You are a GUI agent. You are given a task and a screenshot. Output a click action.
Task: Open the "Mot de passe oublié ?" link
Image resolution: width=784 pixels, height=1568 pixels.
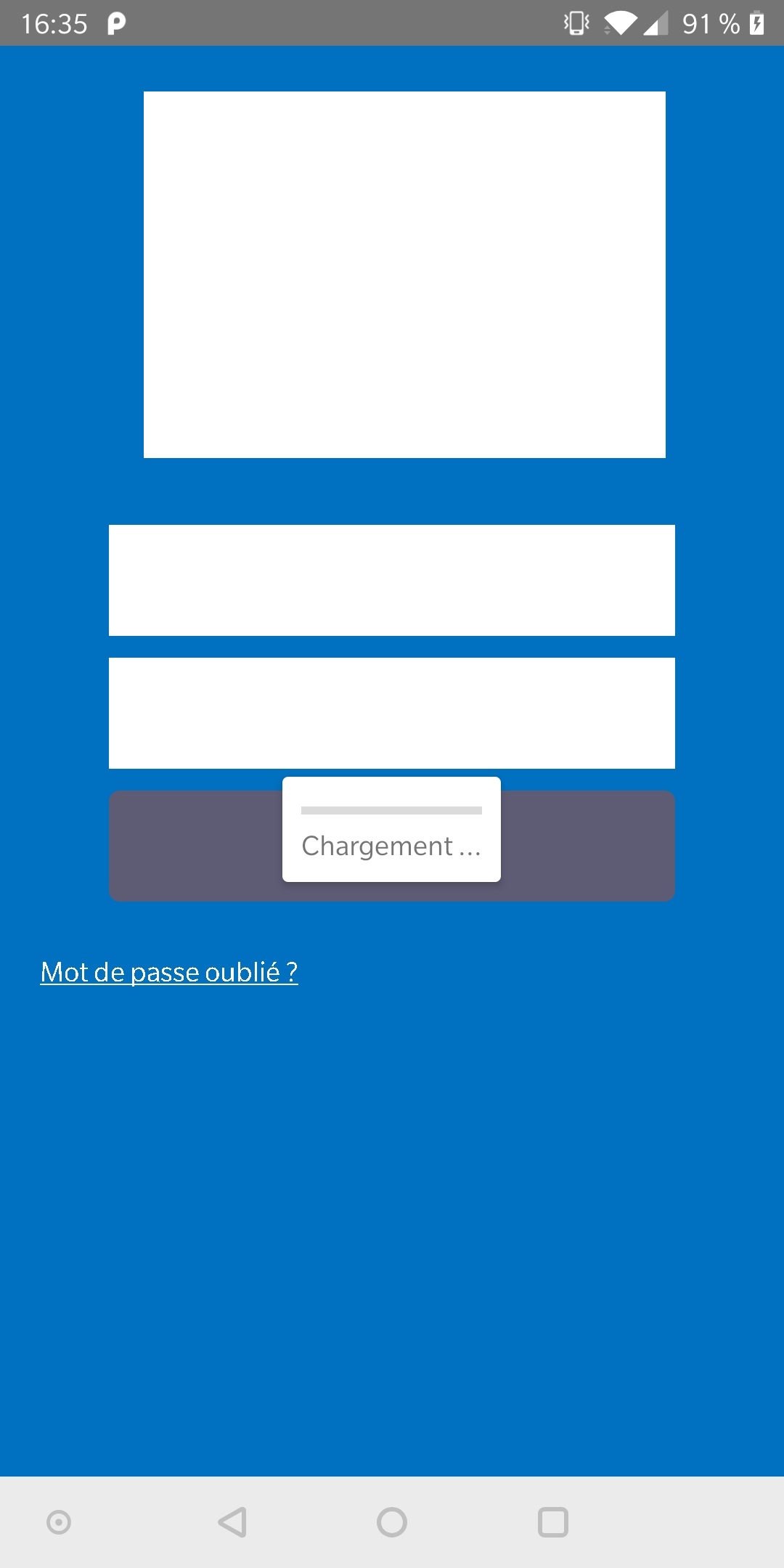169,972
